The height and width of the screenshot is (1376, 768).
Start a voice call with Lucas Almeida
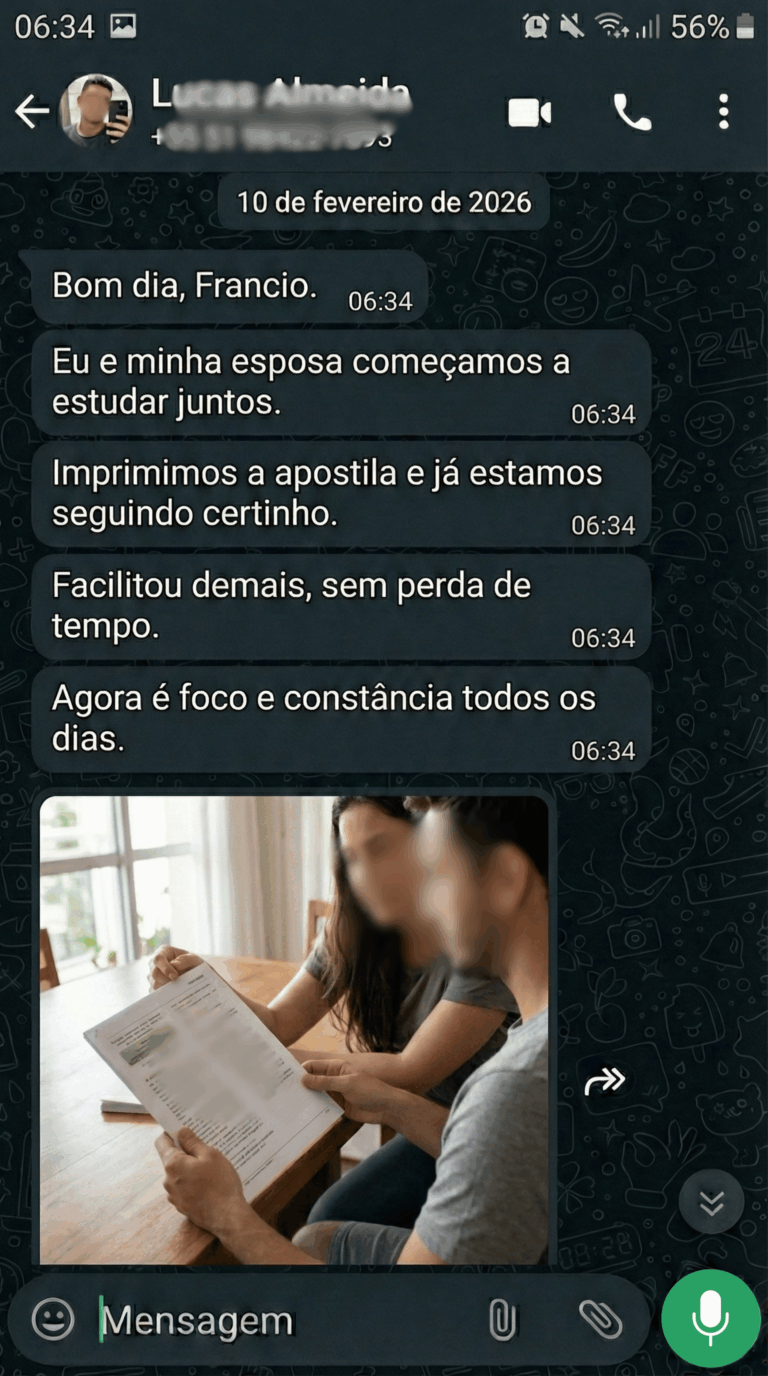click(631, 112)
